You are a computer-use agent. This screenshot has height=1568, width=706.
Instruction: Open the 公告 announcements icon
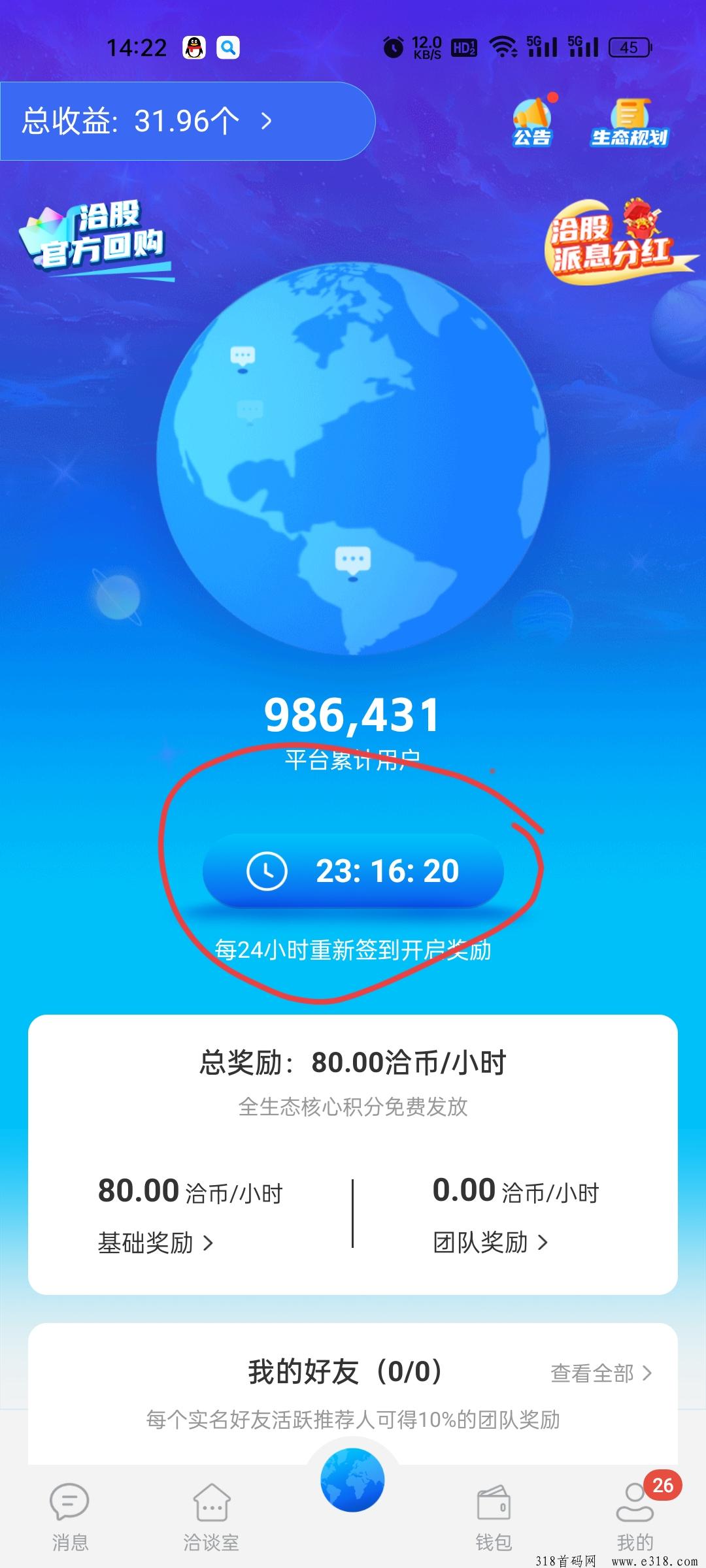tap(533, 122)
